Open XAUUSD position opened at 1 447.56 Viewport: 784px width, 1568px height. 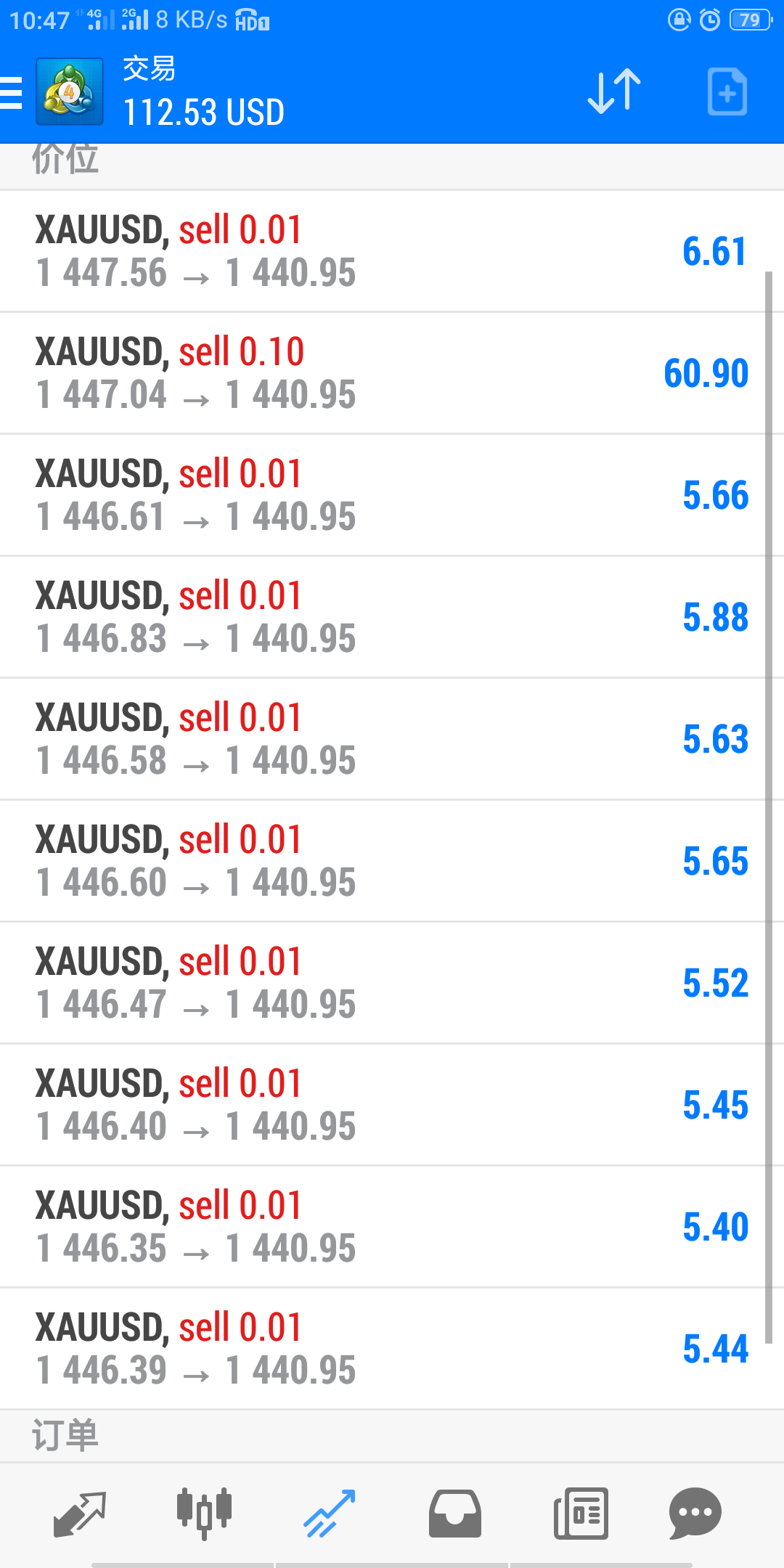[392, 252]
